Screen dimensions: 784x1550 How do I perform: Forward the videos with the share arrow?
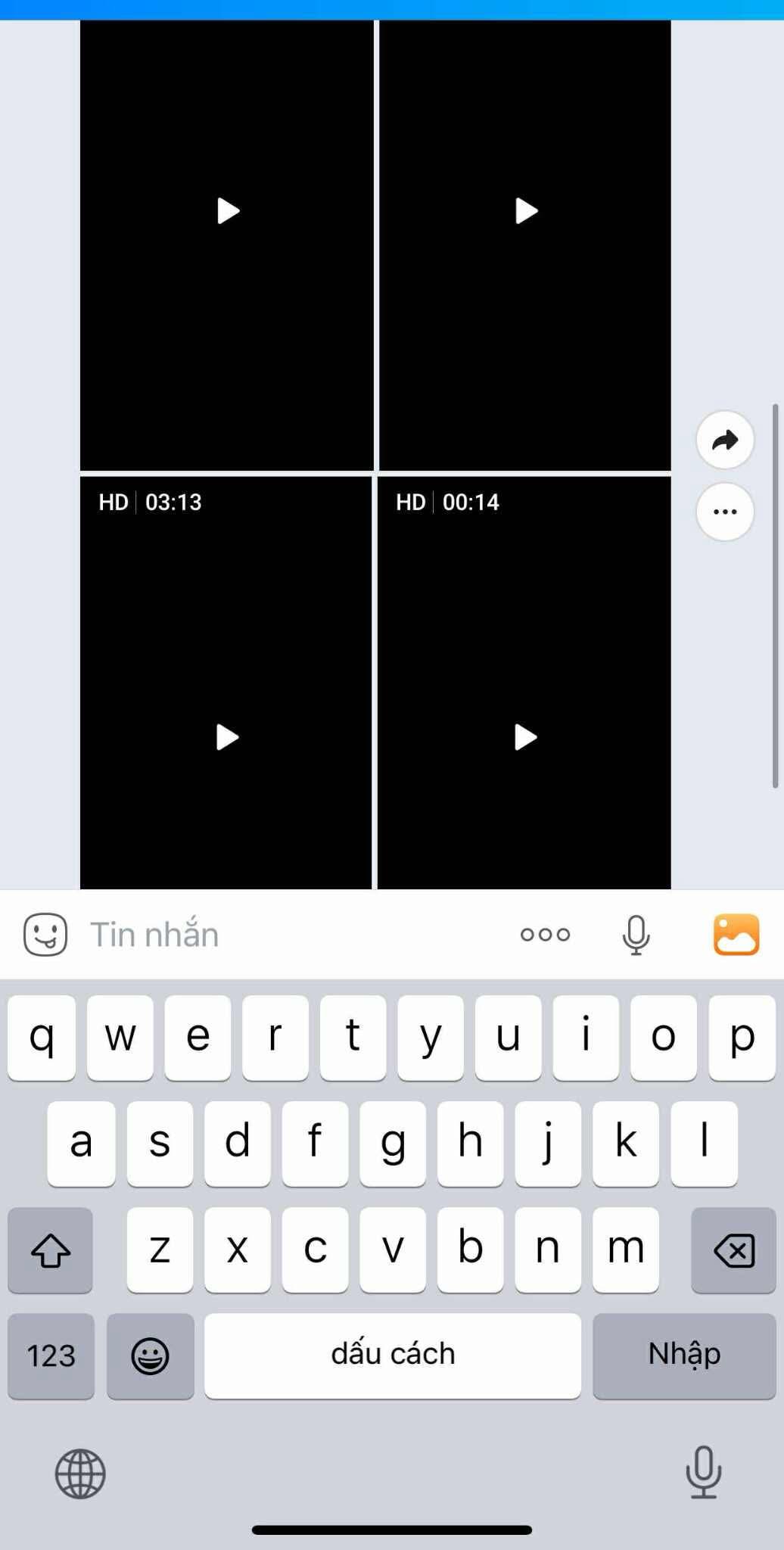tap(725, 440)
